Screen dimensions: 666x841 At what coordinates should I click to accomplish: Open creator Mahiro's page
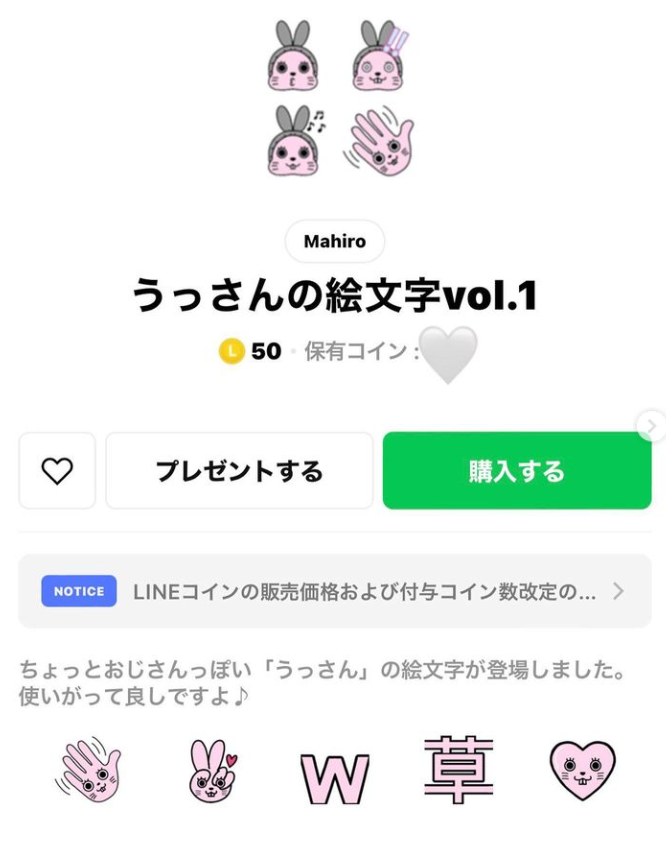[x=334, y=242]
